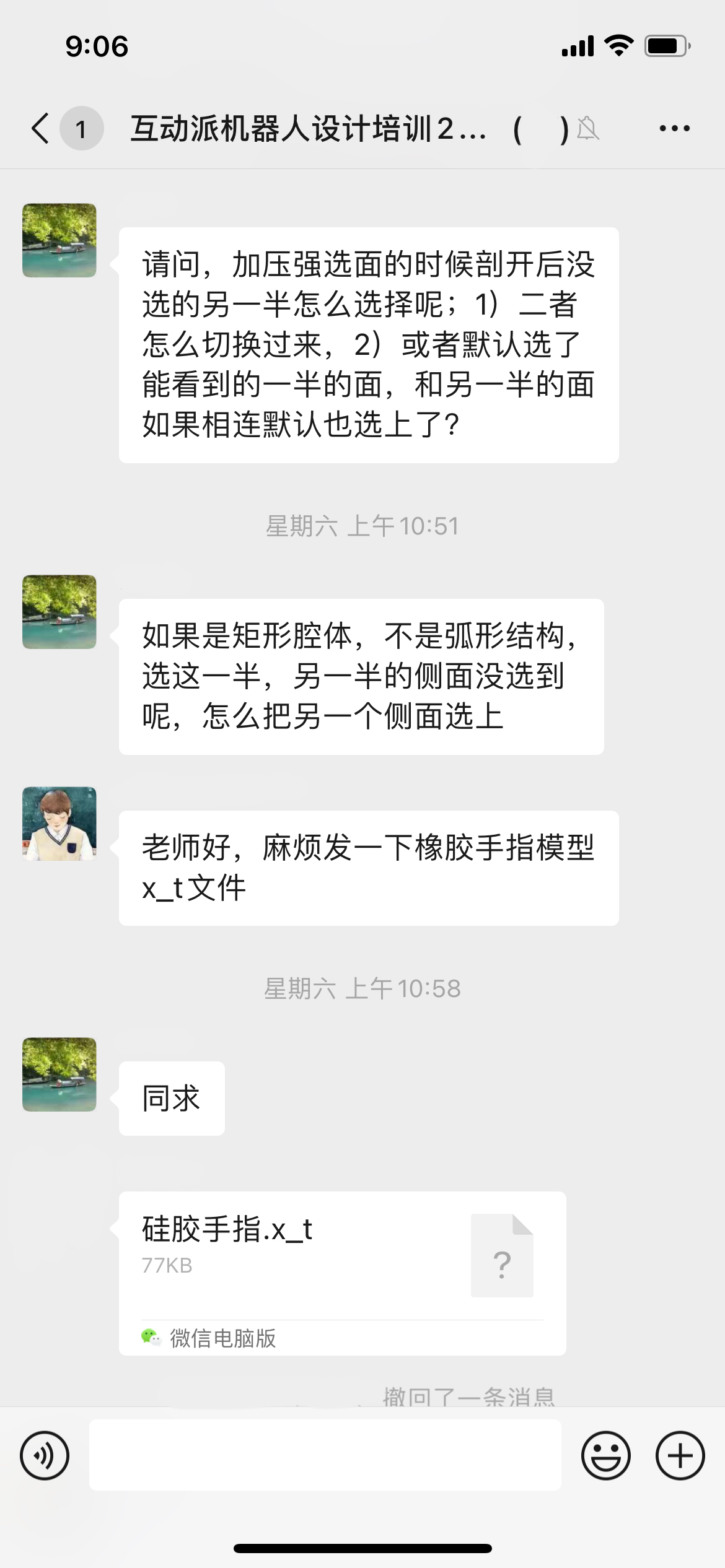Open the group chat's three-dot menu

point(674,129)
